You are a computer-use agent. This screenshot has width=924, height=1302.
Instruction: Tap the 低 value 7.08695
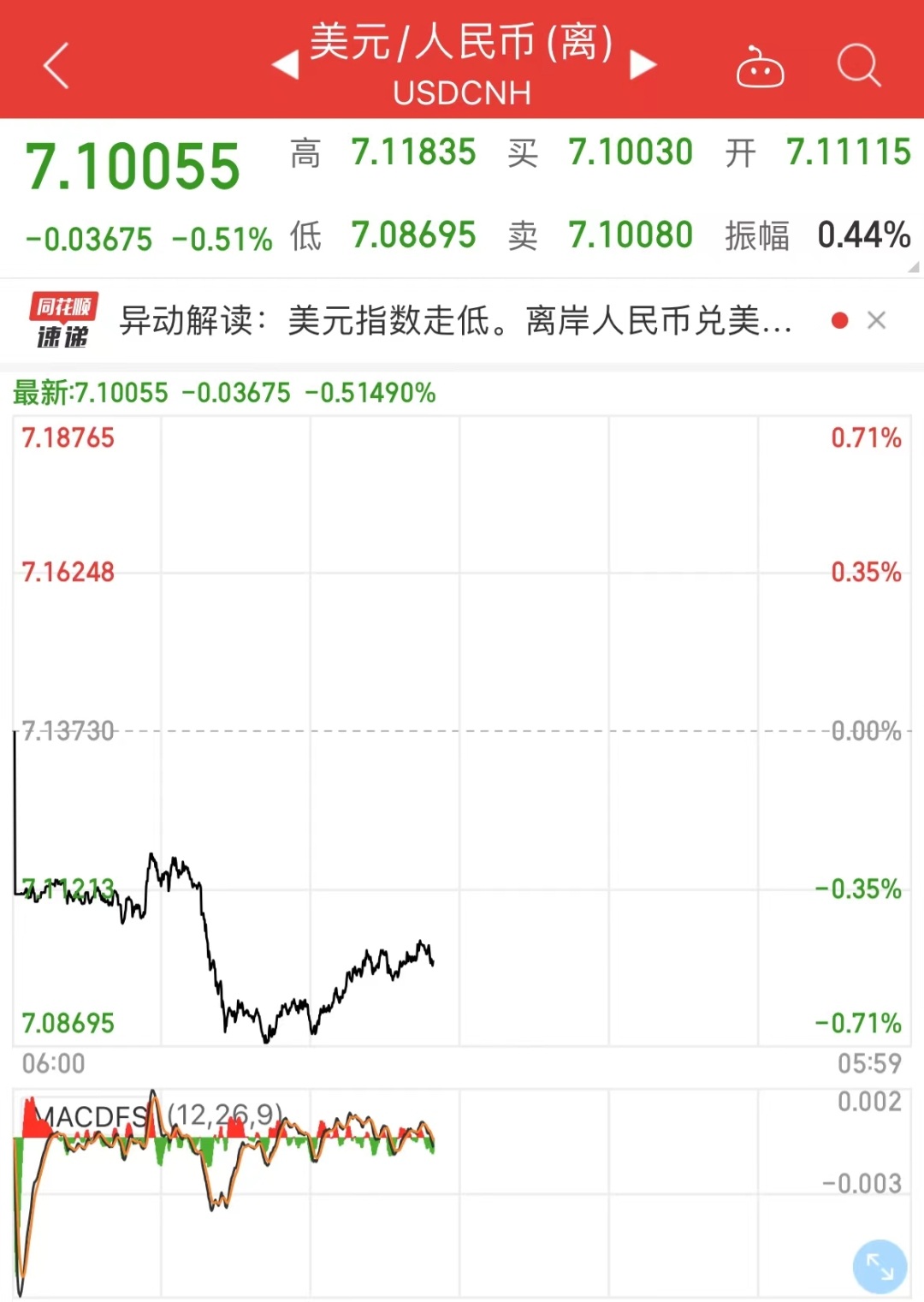pos(415,235)
